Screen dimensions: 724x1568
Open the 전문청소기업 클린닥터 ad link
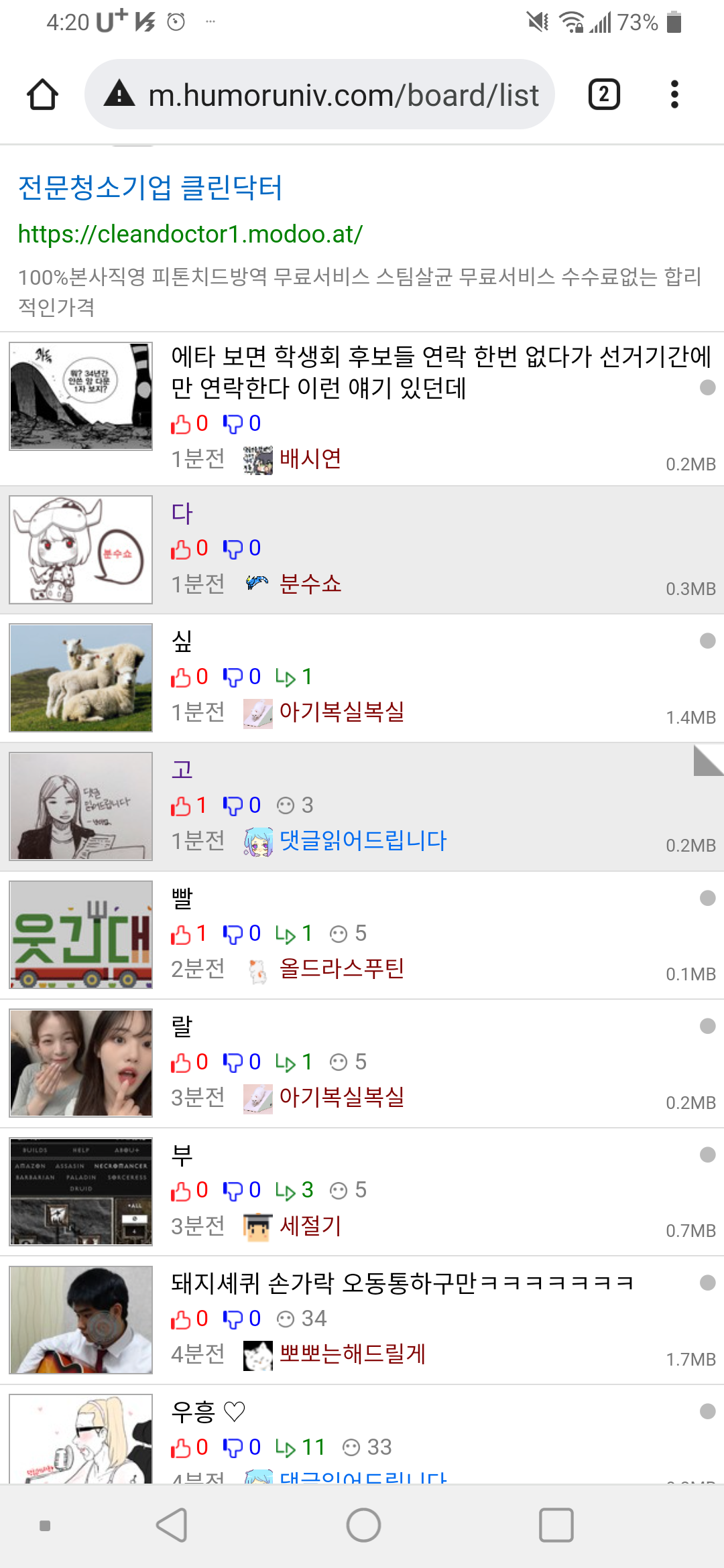click(150, 188)
